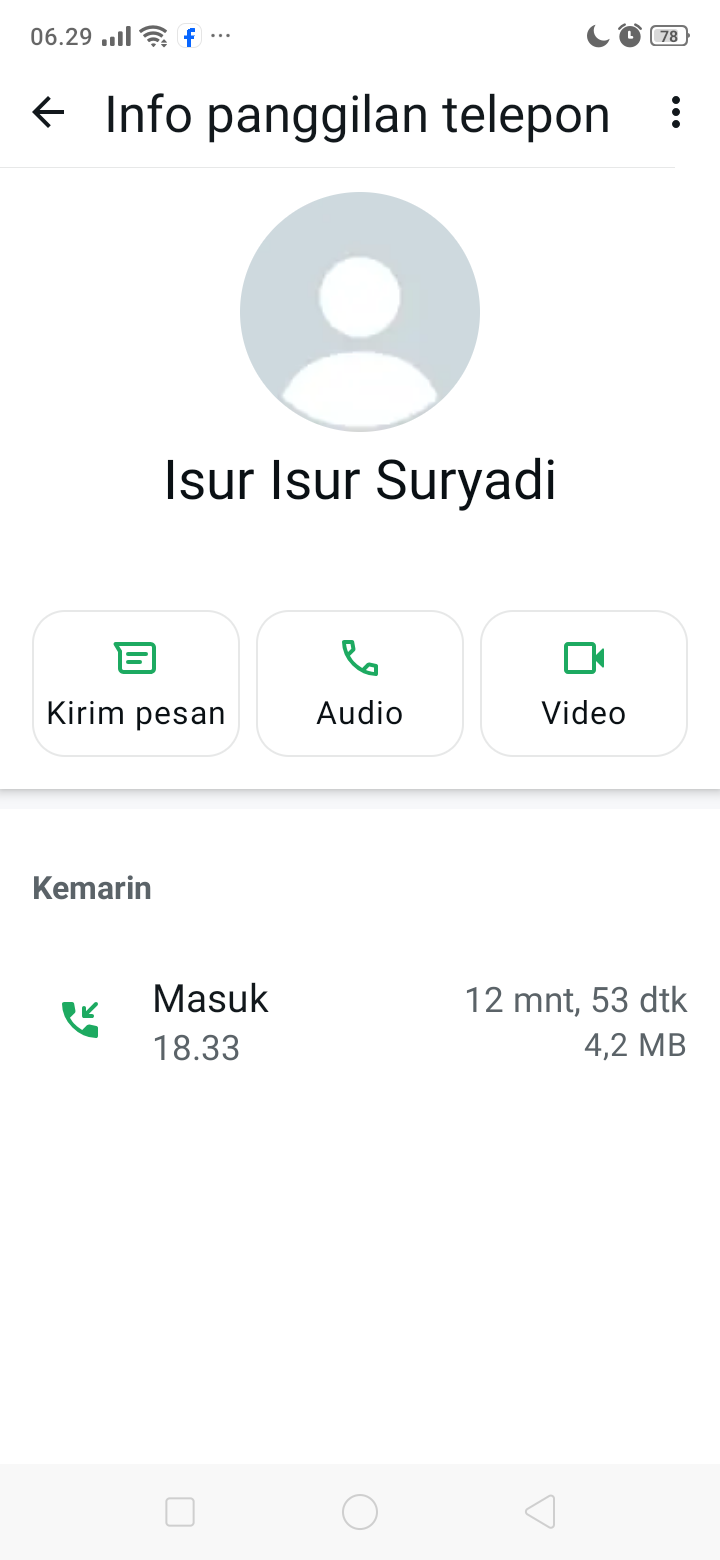Tap the Kemarin section header

point(91,887)
